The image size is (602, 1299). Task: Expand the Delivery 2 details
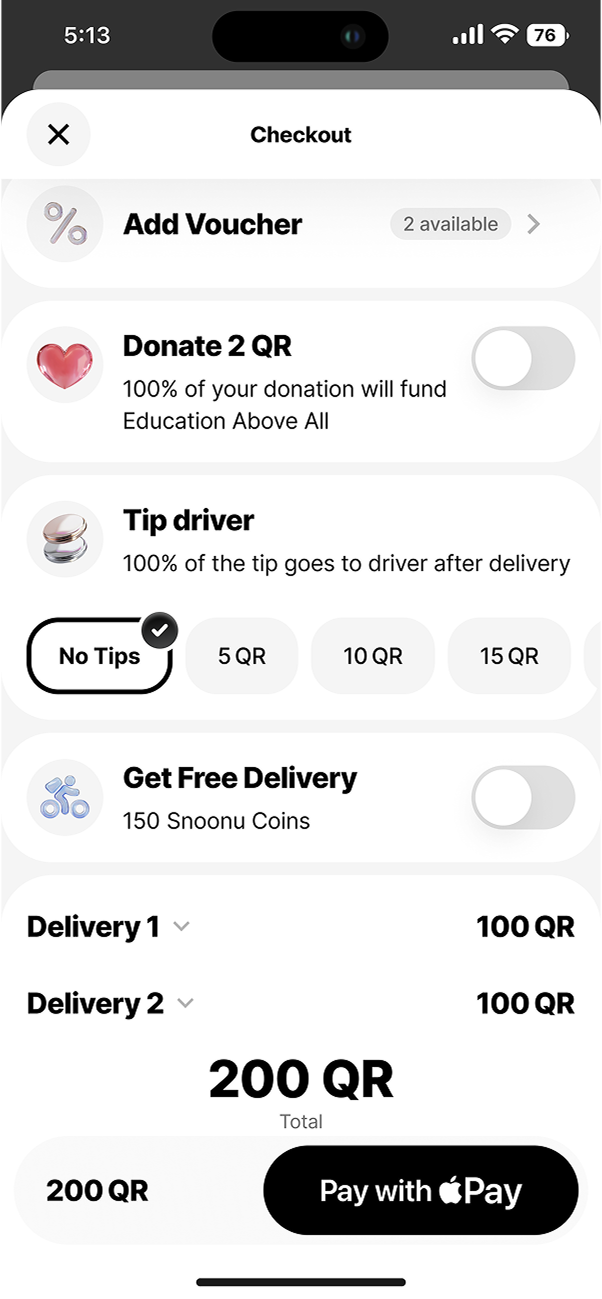pos(110,1003)
